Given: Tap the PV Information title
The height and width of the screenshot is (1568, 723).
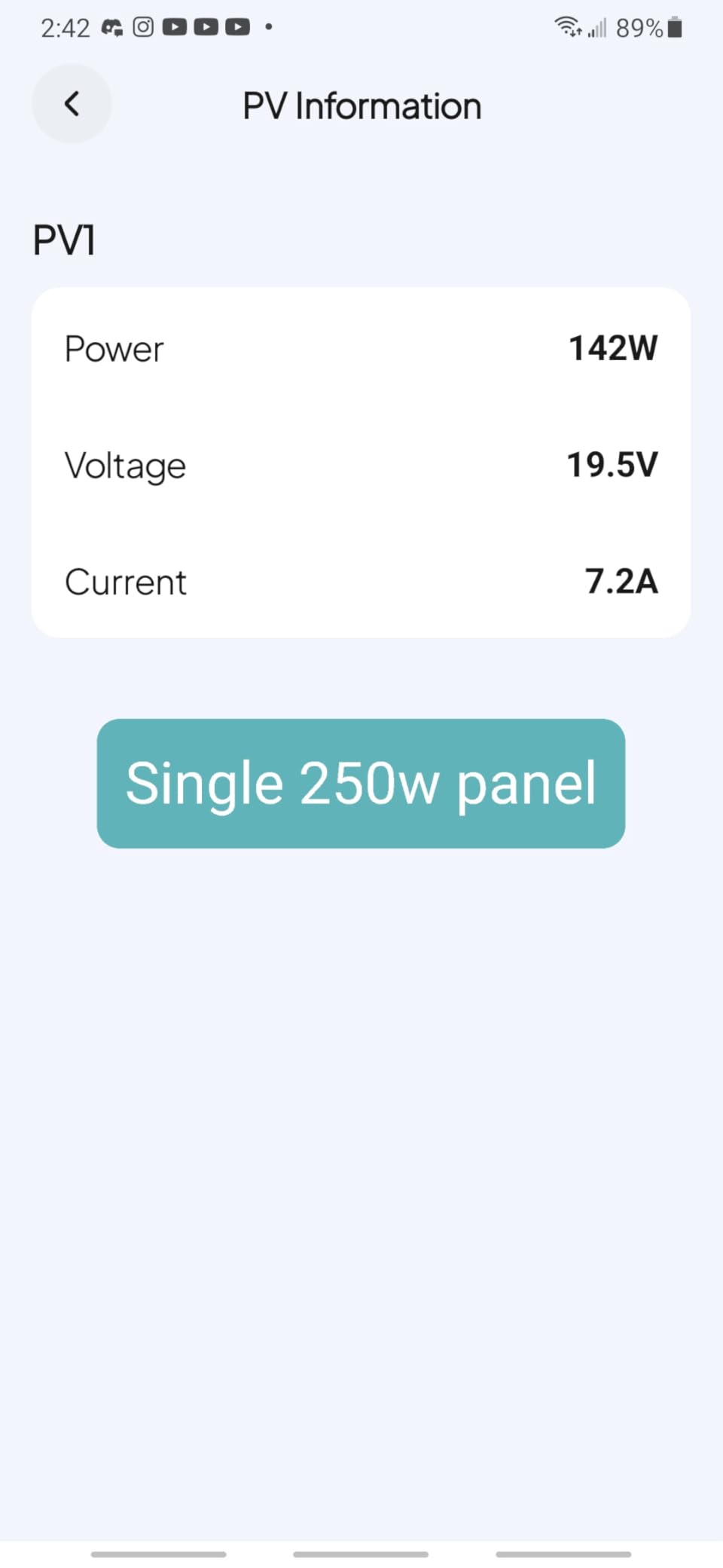Looking at the screenshot, I should pyautogui.click(x=361, y=105).
